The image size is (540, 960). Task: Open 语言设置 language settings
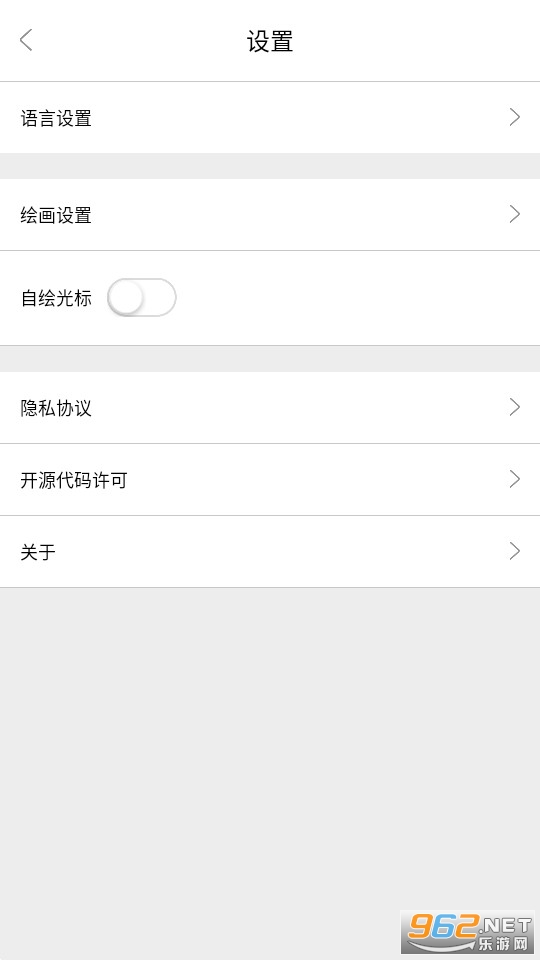click(270, 118)
